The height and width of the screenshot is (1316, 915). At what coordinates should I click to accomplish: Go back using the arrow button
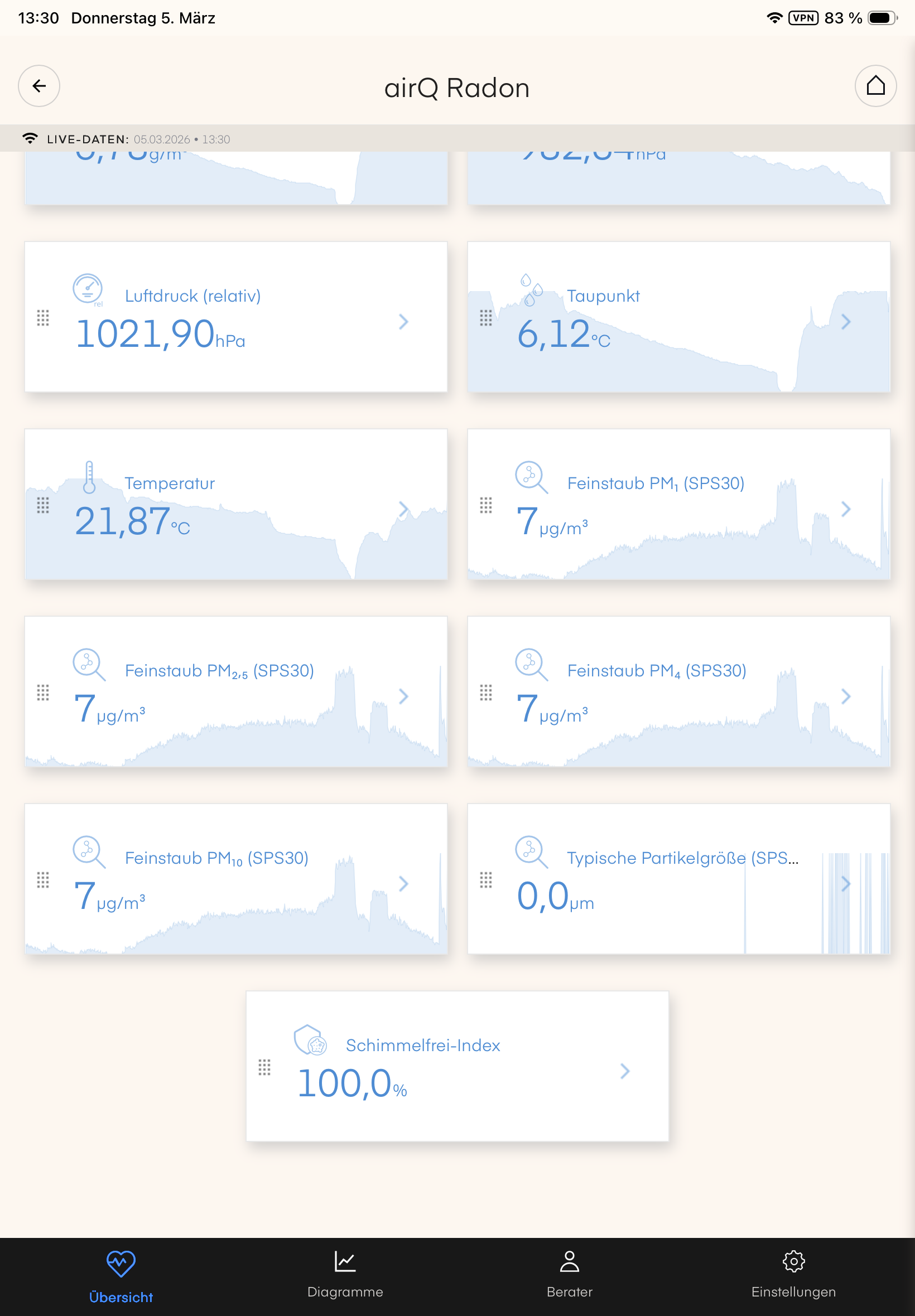tap(39, 86)
